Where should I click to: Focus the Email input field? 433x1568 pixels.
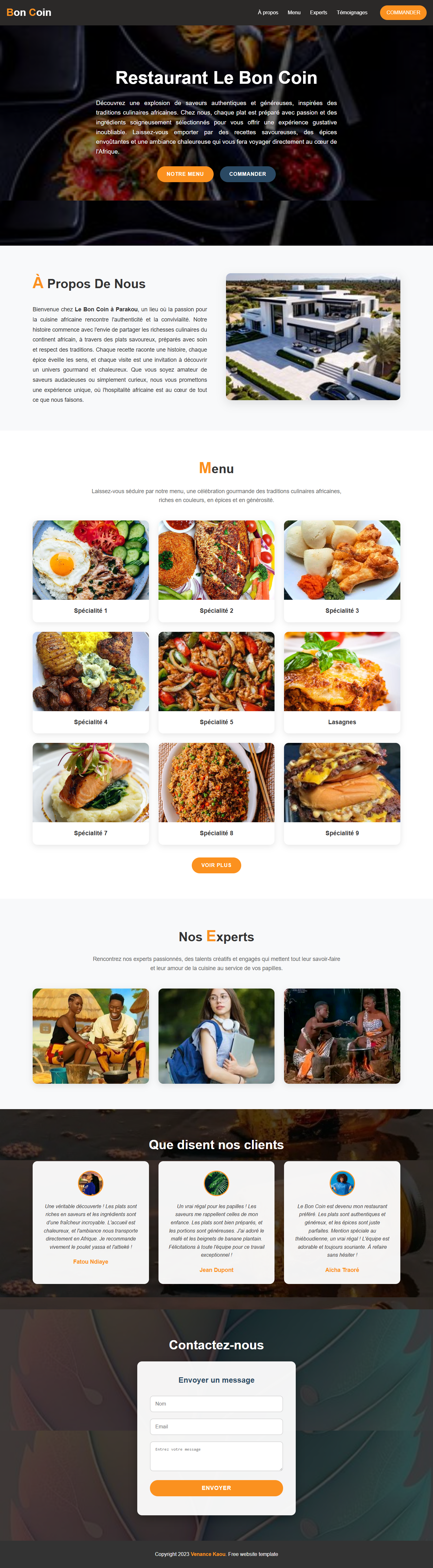(216, 1426)
